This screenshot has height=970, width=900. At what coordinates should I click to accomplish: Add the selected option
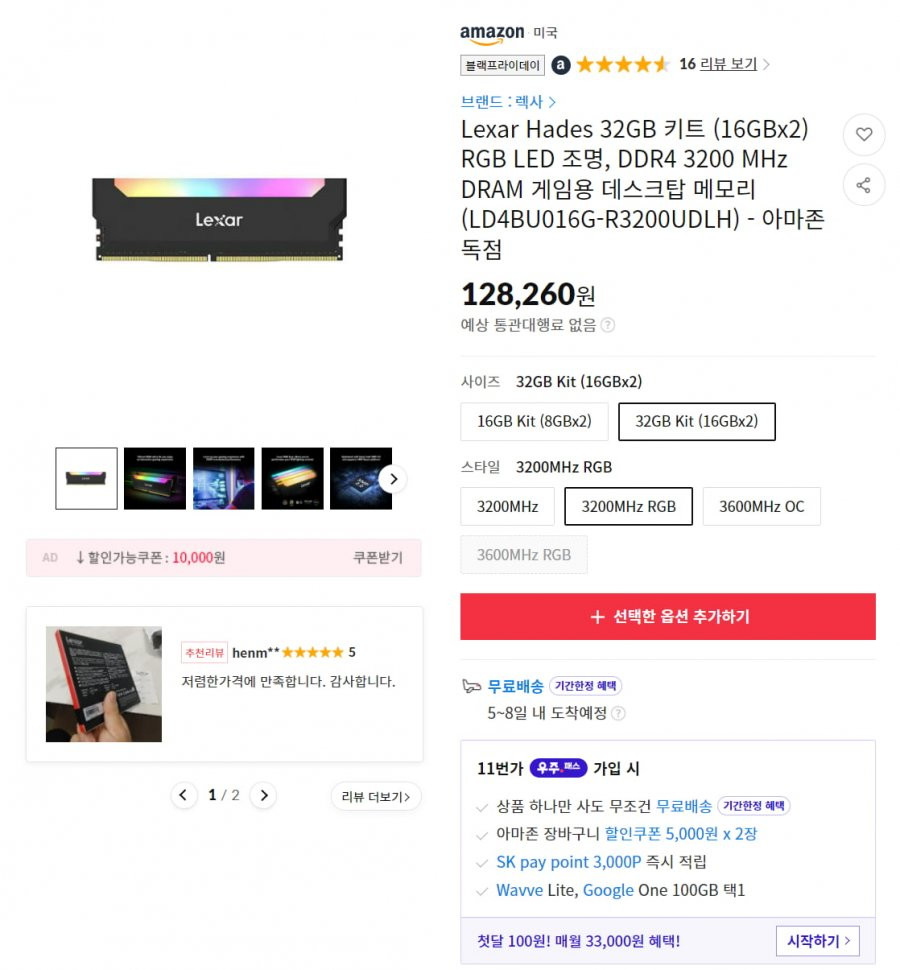(x=668, y=617)
